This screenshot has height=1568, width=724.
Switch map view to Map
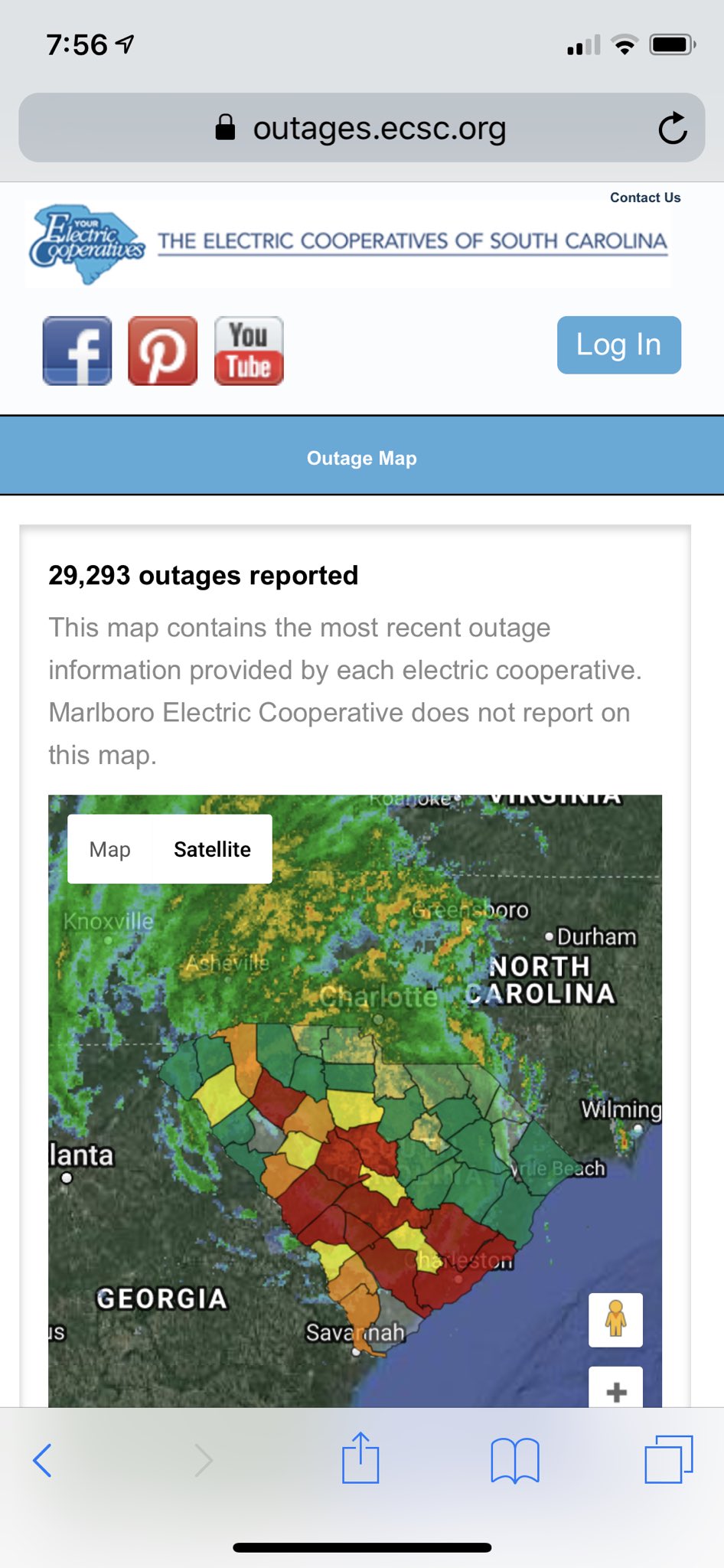click(x=110, y=849)
